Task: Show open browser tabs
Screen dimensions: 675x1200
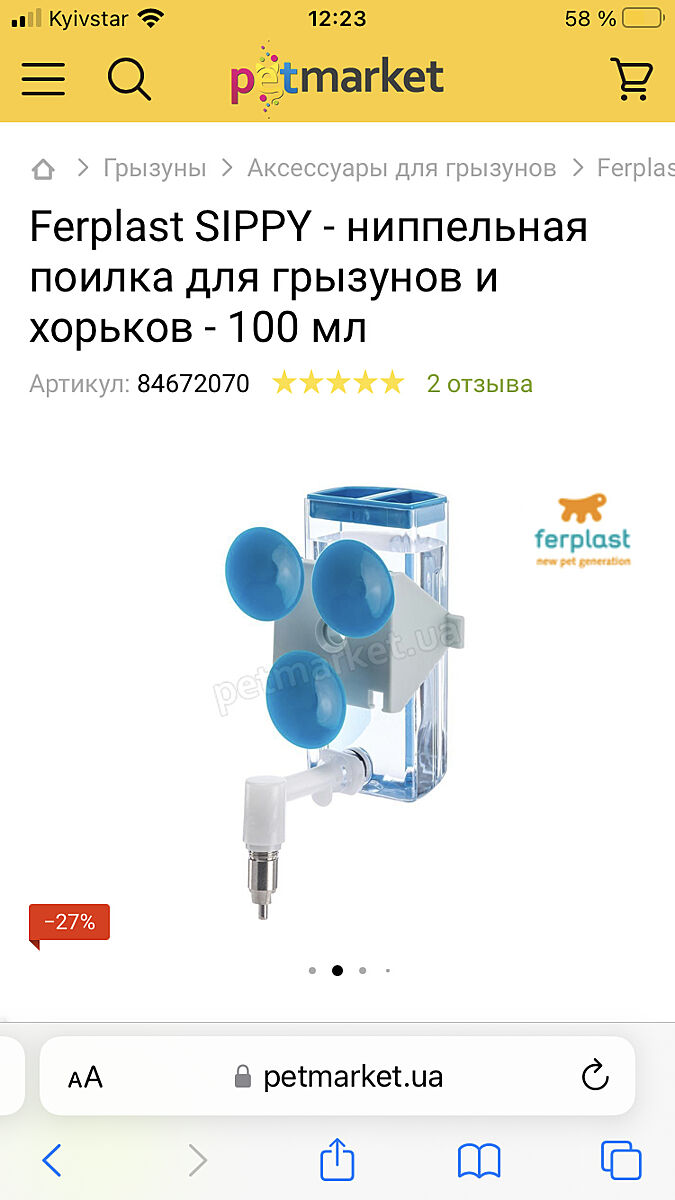Action: (620, 1160)
